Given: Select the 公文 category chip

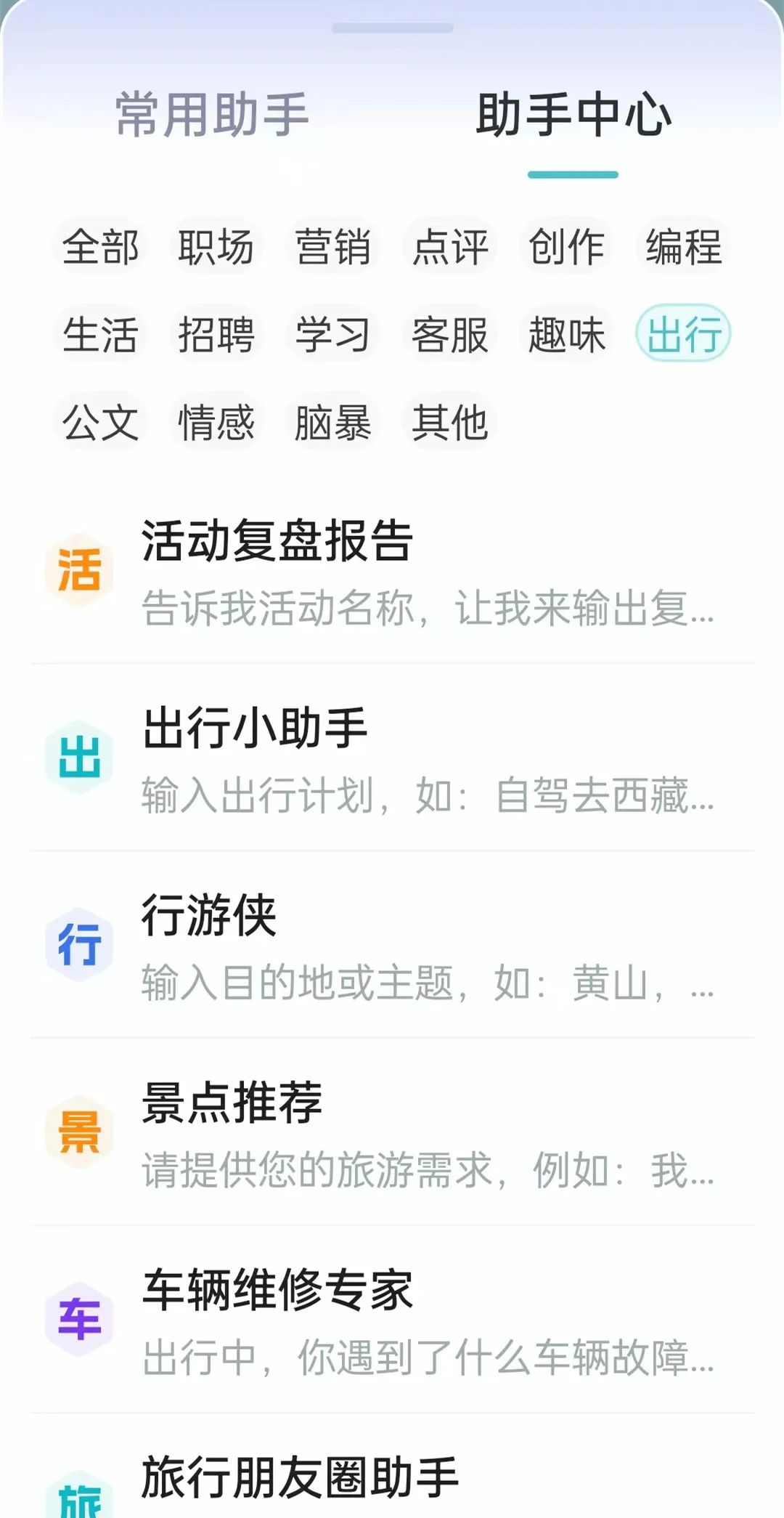Looking at the screenshot, I should pyautogui.click(x=100, y=422).
